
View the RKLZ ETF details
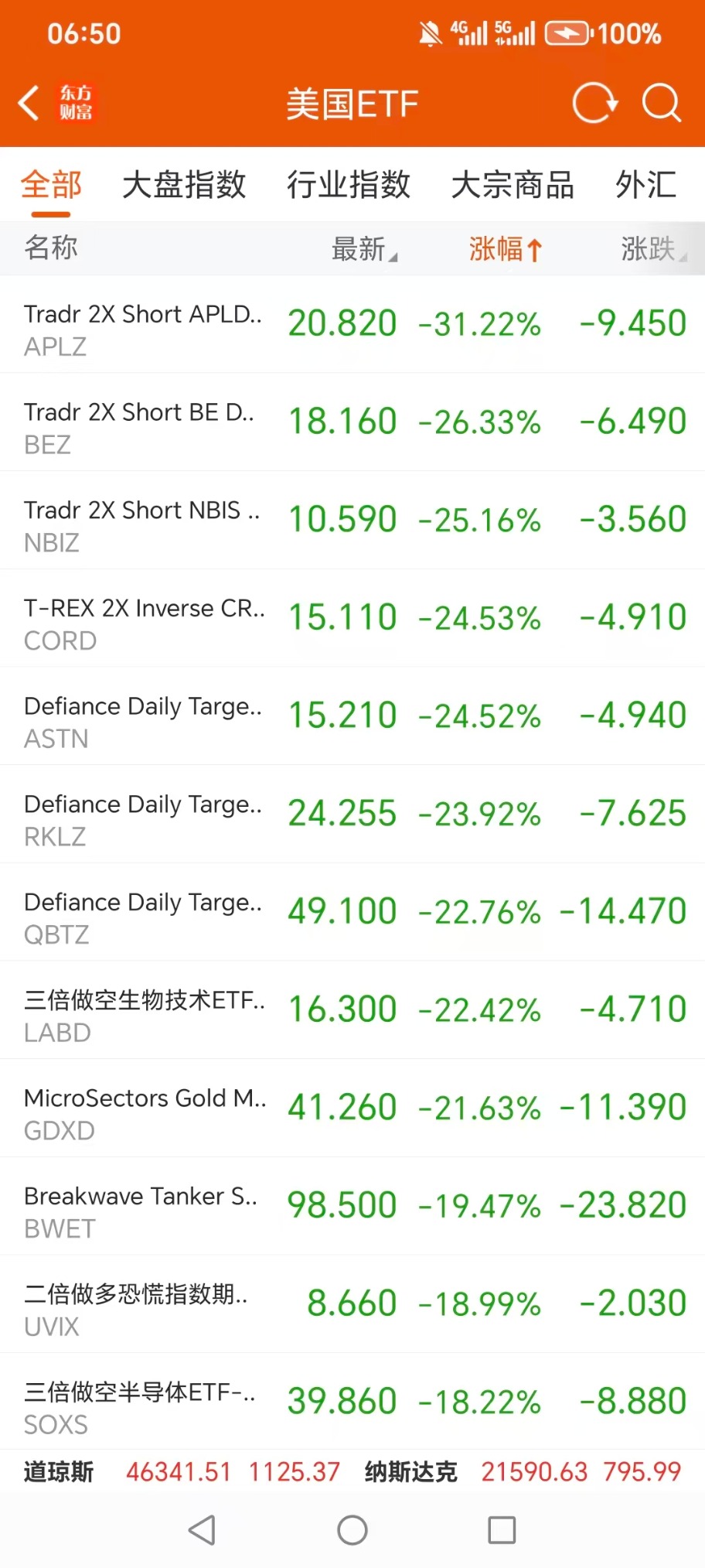352,815
